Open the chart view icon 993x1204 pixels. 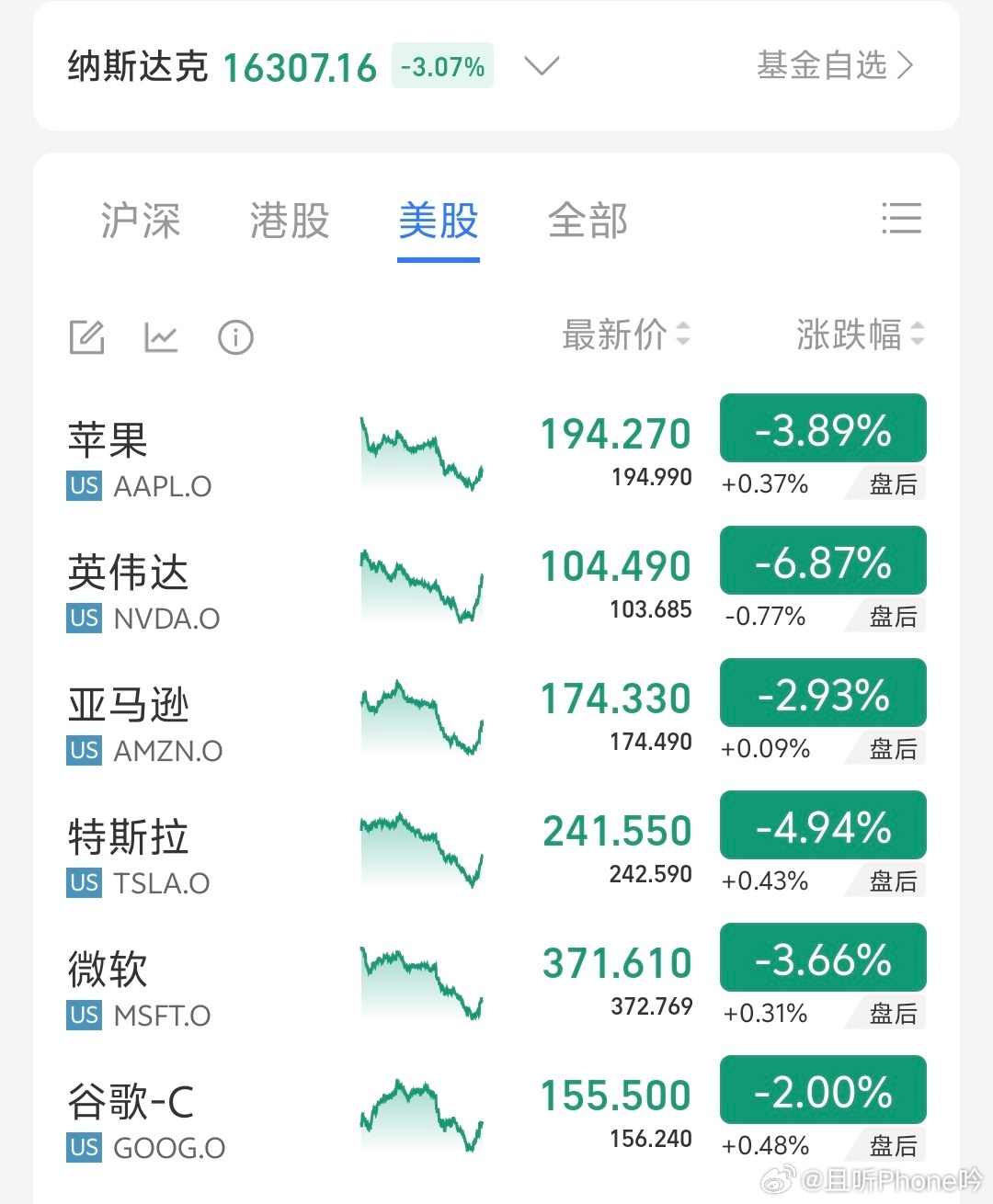(x=161, y=337)
